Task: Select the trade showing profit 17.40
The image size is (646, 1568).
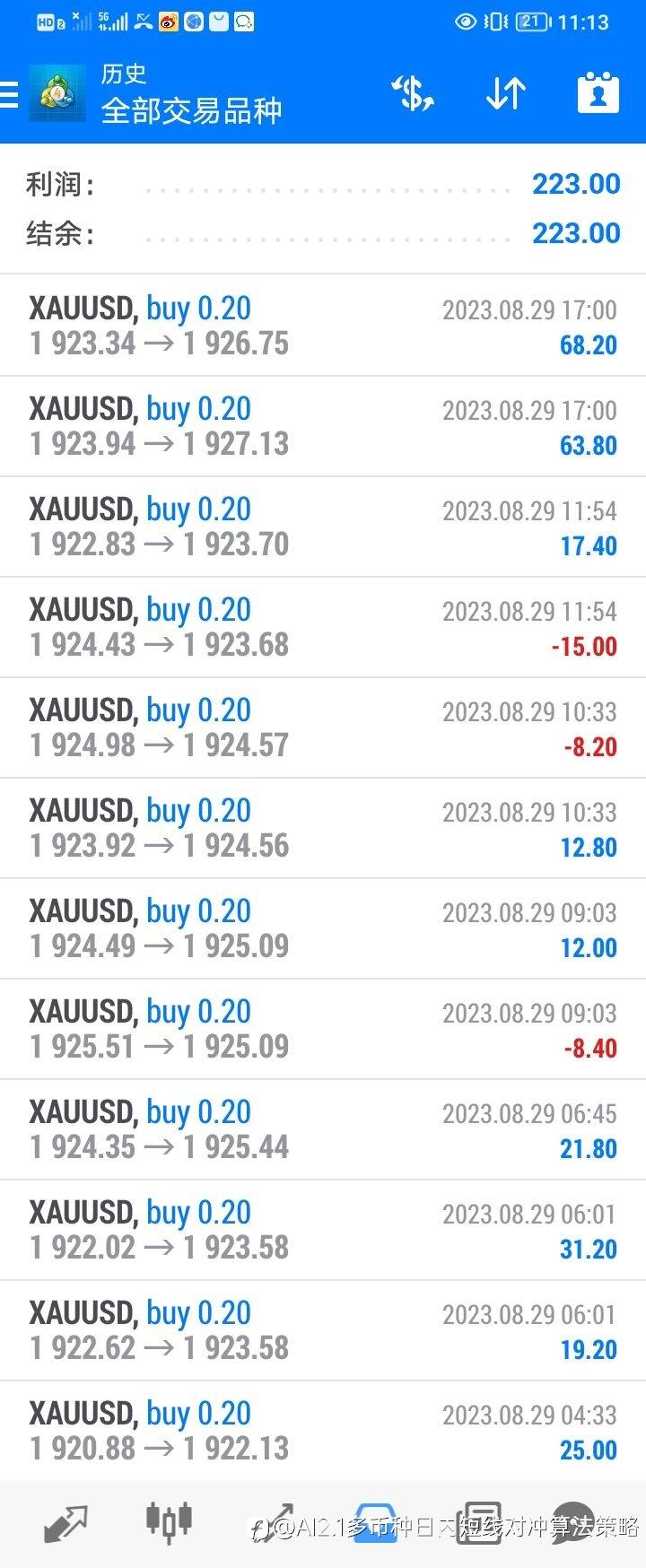Action: 323,527
